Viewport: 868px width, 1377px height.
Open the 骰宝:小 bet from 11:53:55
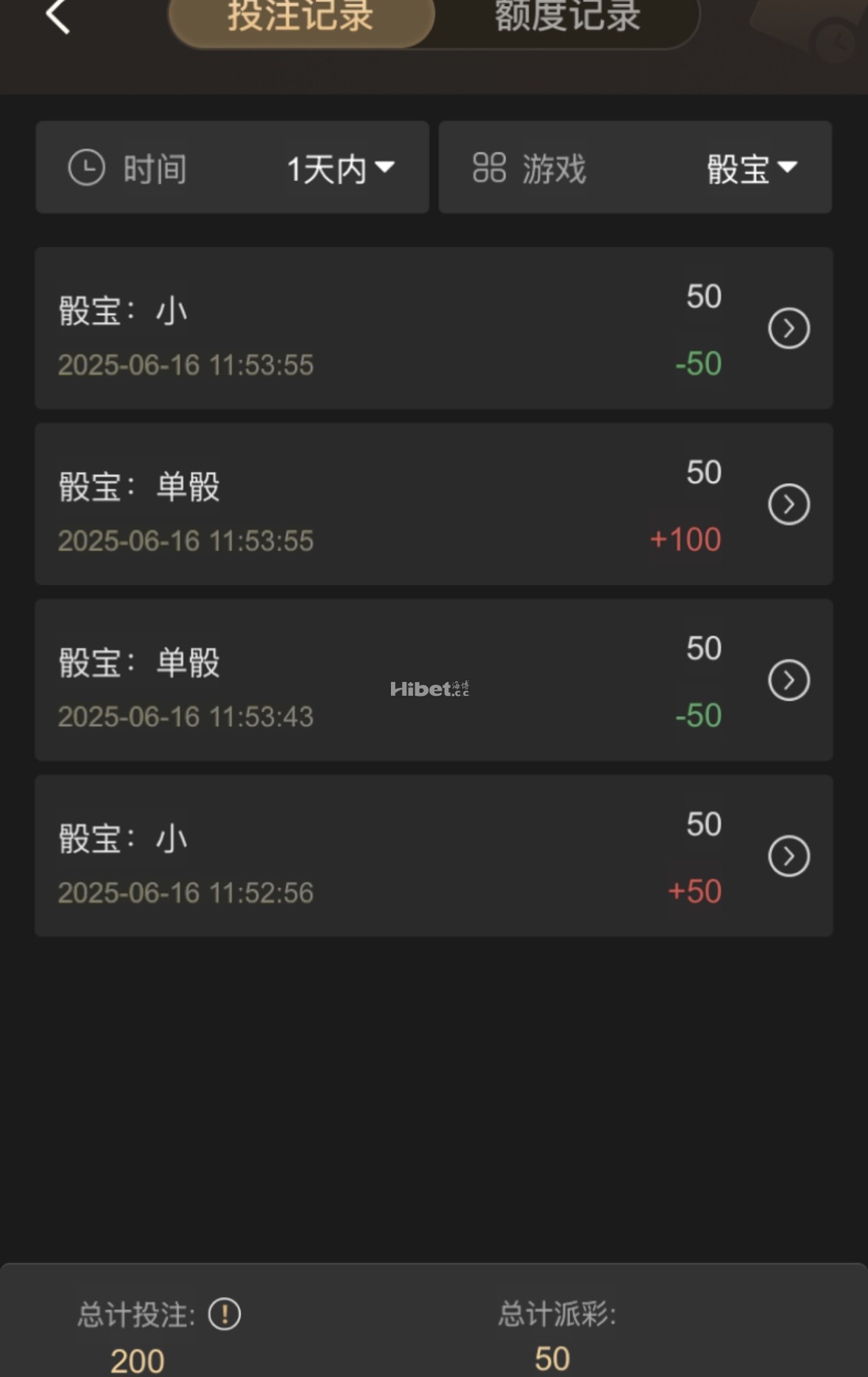(x=788, y=328)
